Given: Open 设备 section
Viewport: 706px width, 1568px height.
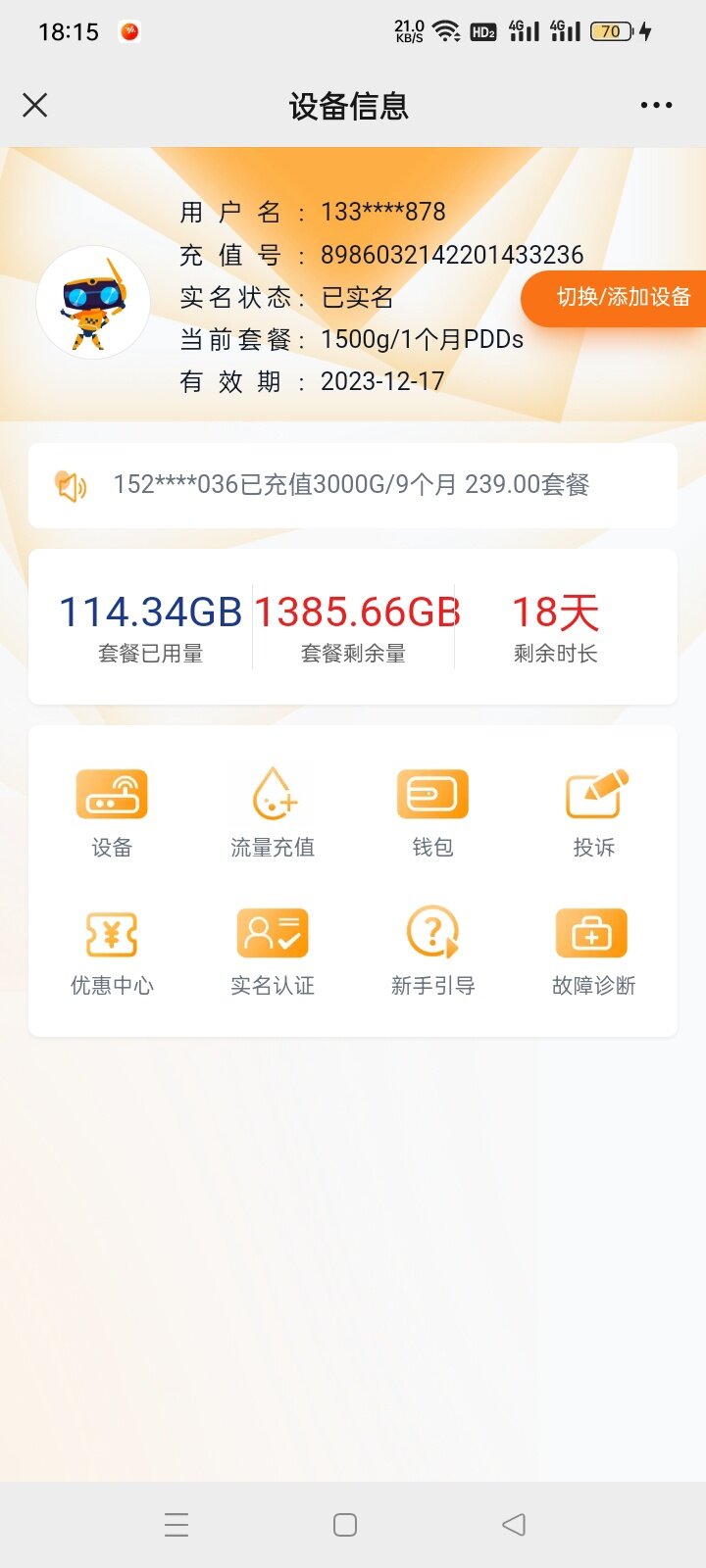Looking at the screenshot, I should tap(112, 813).
